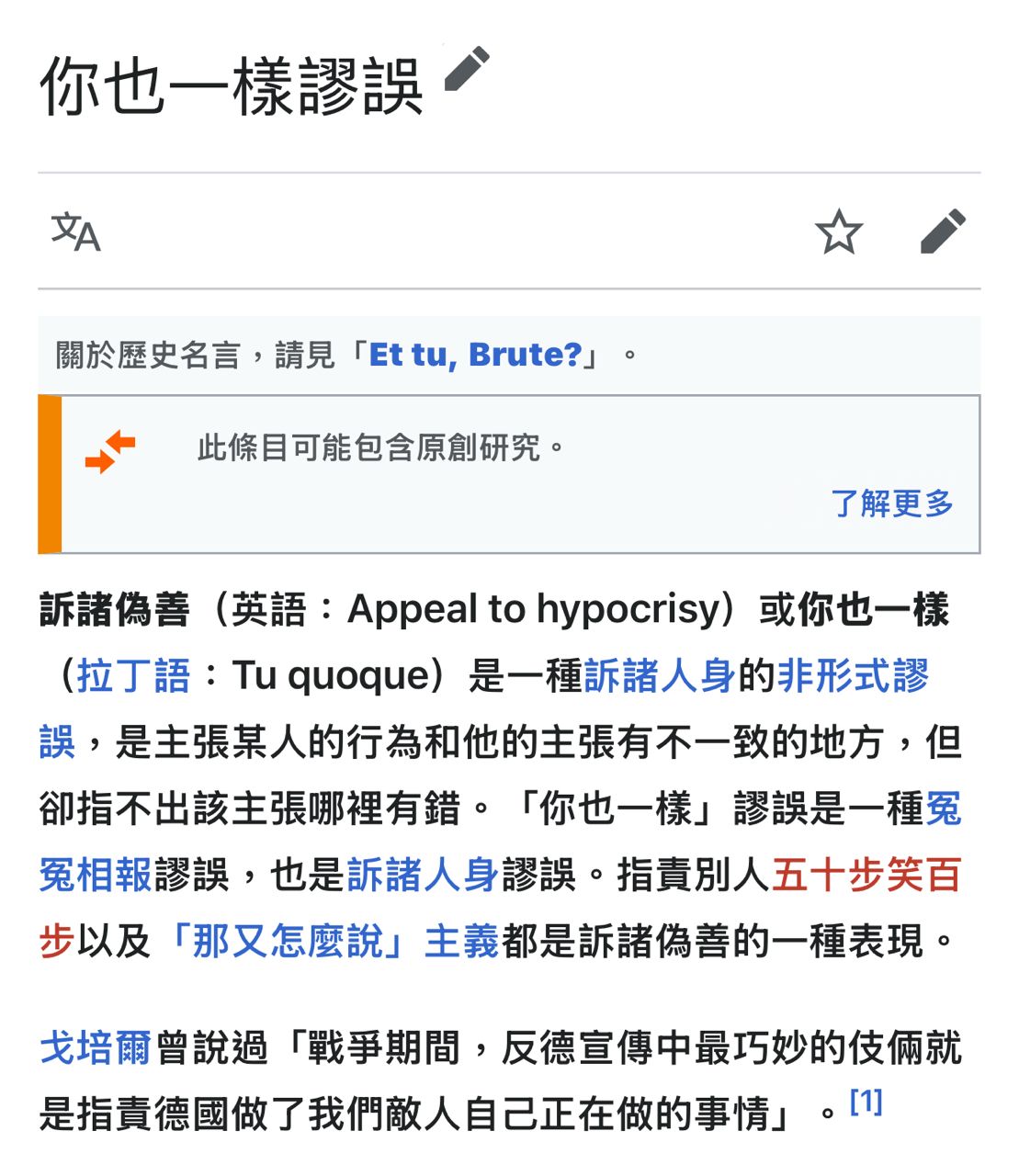This screenshot has width=1019, height=1176.
Task: Open the 'Et tu, Brute?' link
Action: 475,355
